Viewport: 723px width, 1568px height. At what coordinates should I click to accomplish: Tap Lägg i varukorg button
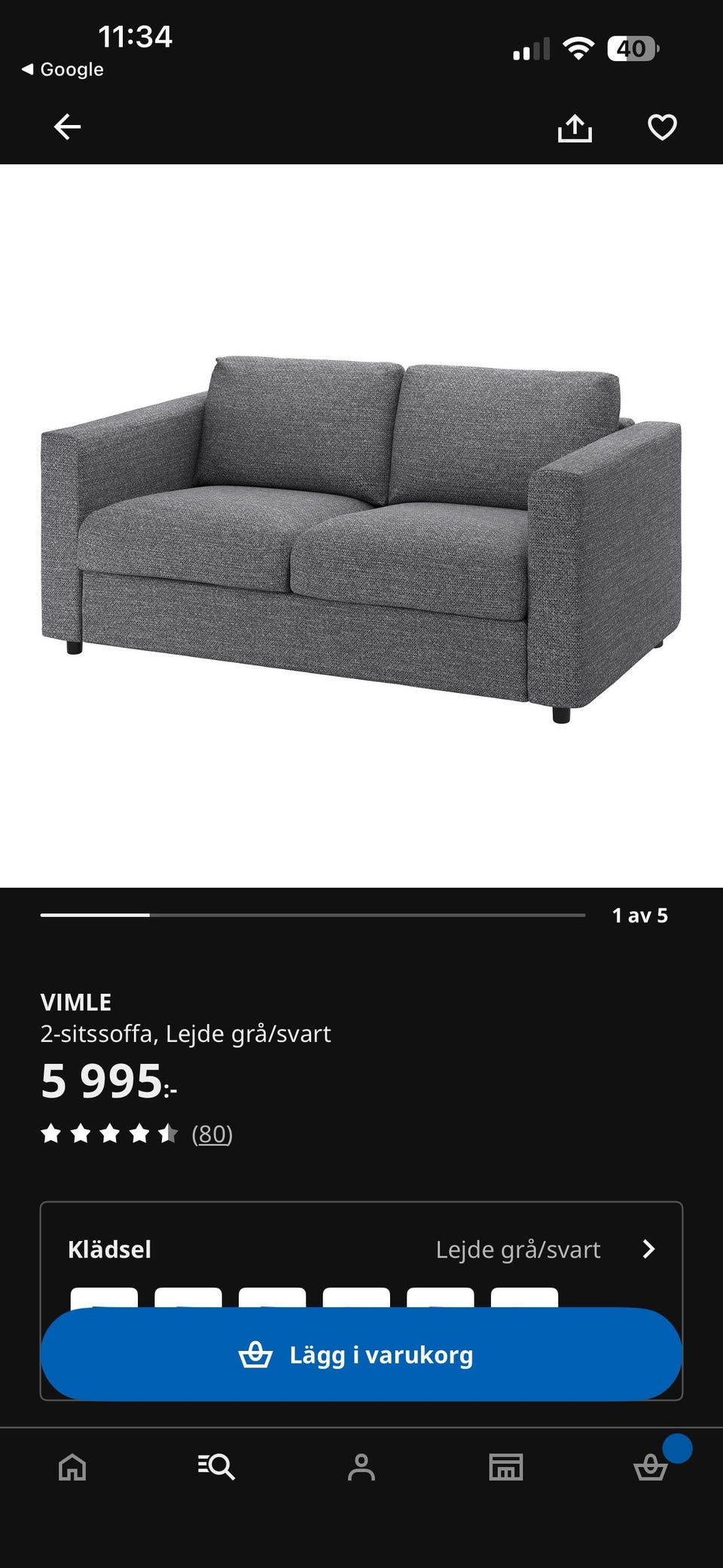(x=361, y=1355)
